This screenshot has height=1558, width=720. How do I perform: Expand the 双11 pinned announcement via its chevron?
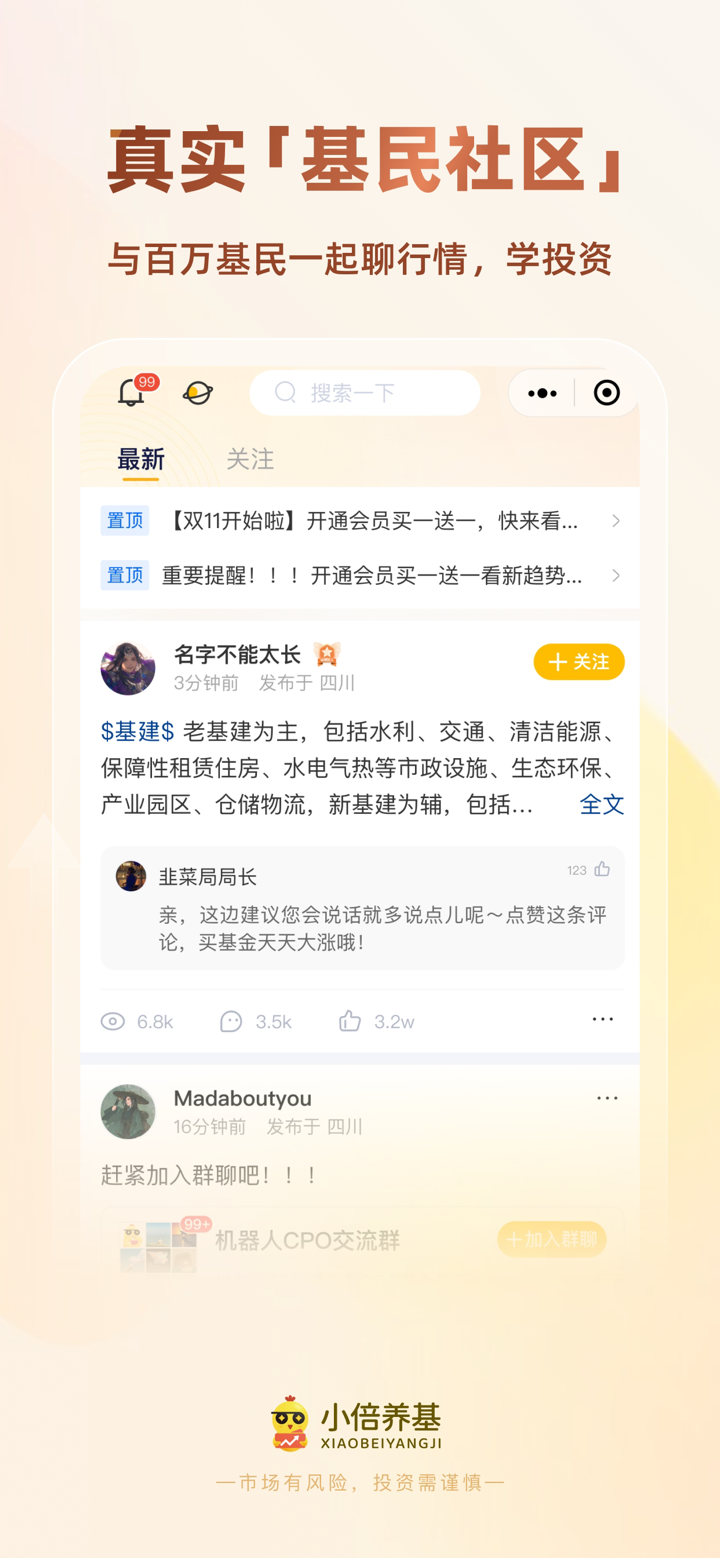tap(617, 521)
